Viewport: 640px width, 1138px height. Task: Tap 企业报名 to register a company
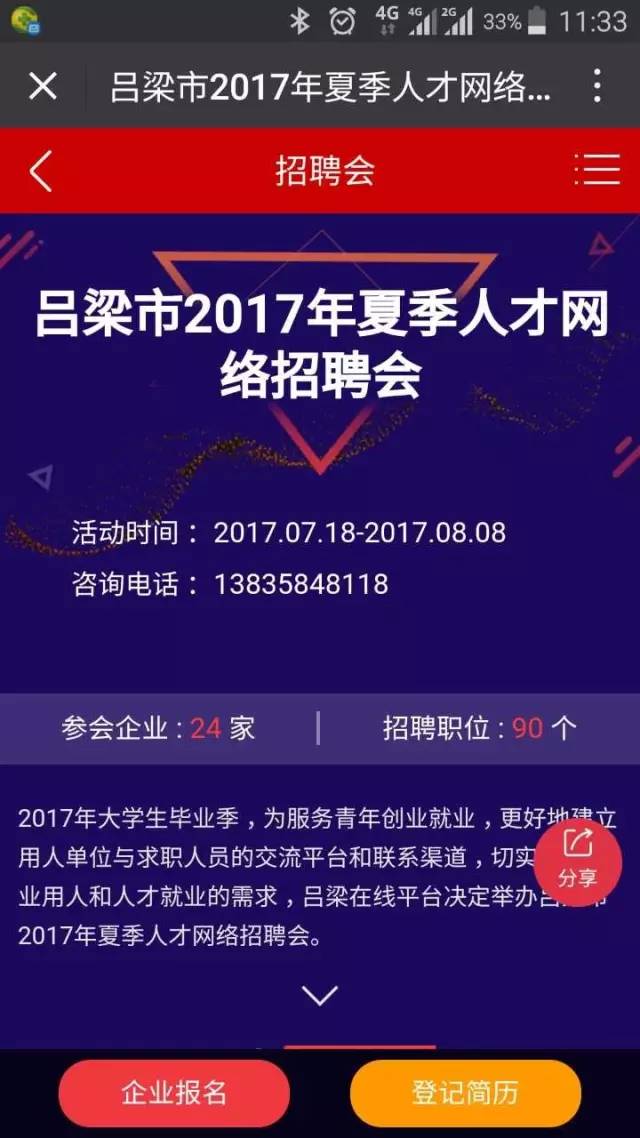174,1093
